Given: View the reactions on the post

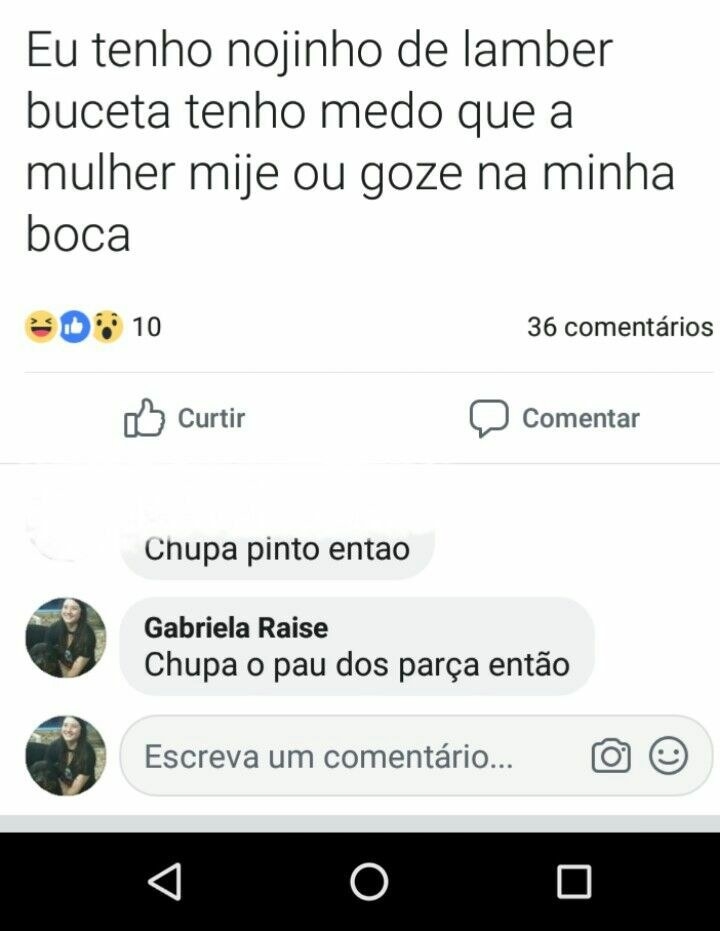Looking at the screenshot, I should tap(92, 327).
